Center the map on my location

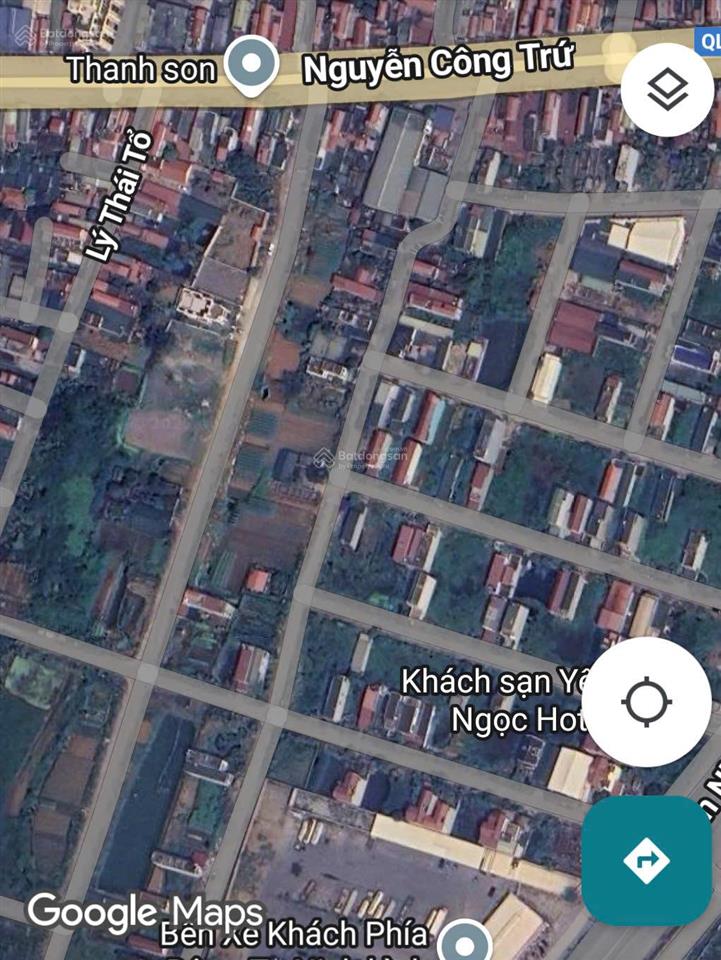647,702
